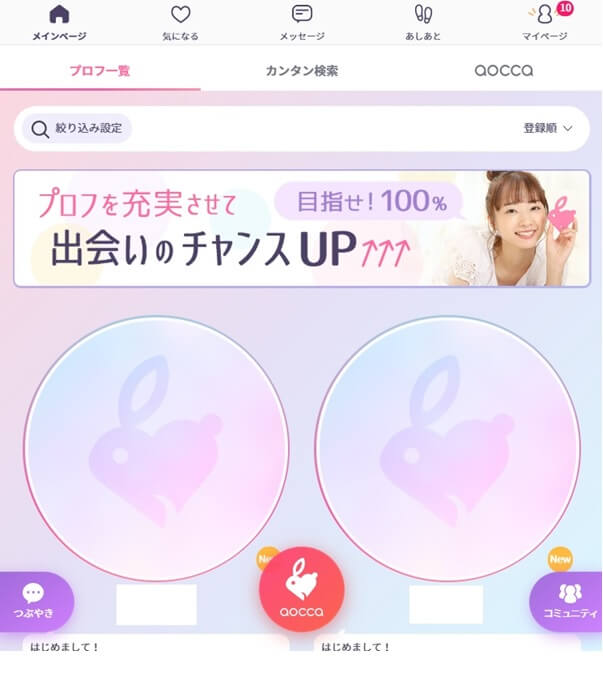Open マイページ with notification badge

point(544,22)
